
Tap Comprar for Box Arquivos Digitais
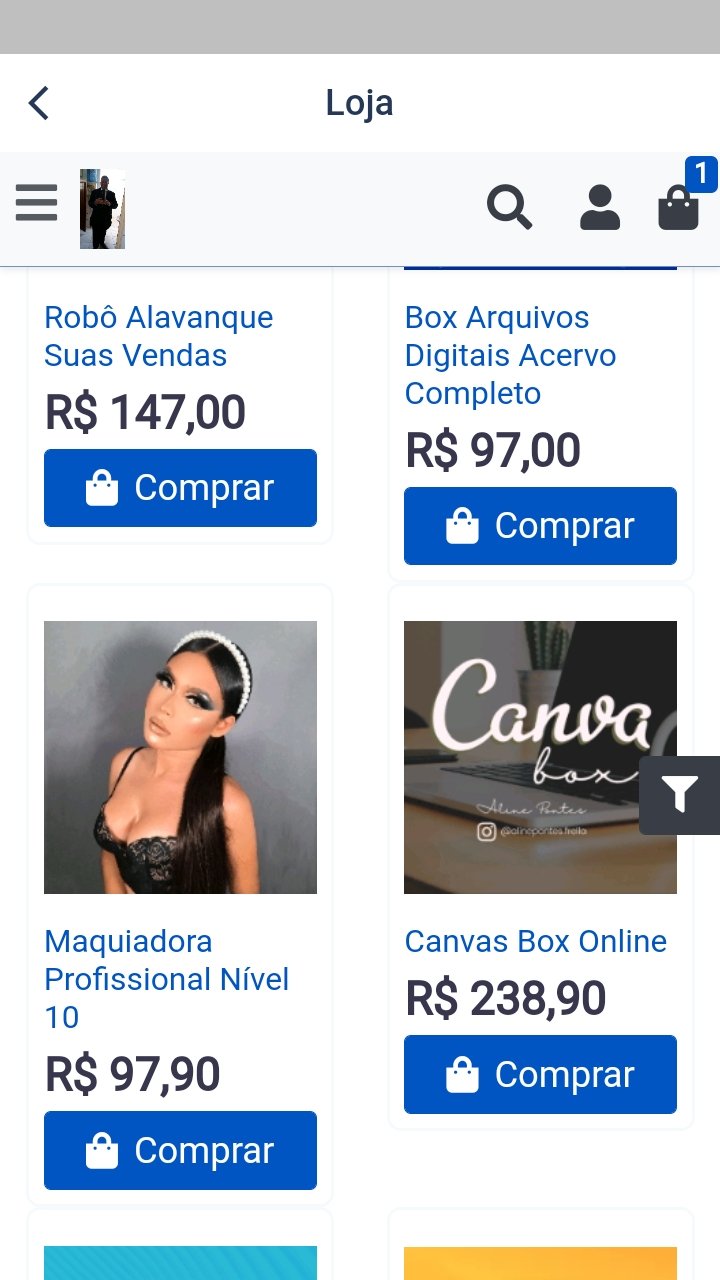pyautogui.click(x=540, y=526)
